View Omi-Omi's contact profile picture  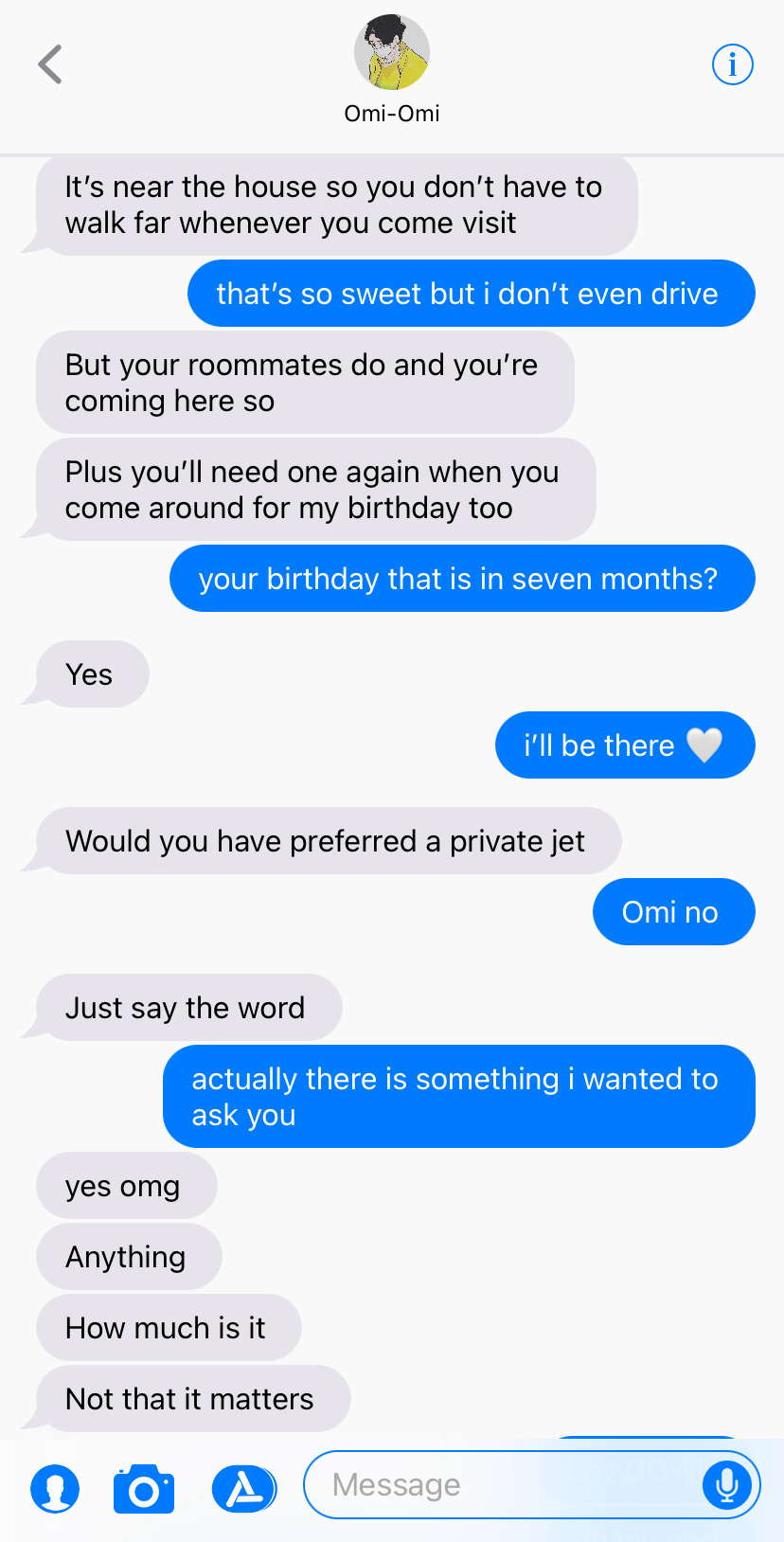point(391,52)
